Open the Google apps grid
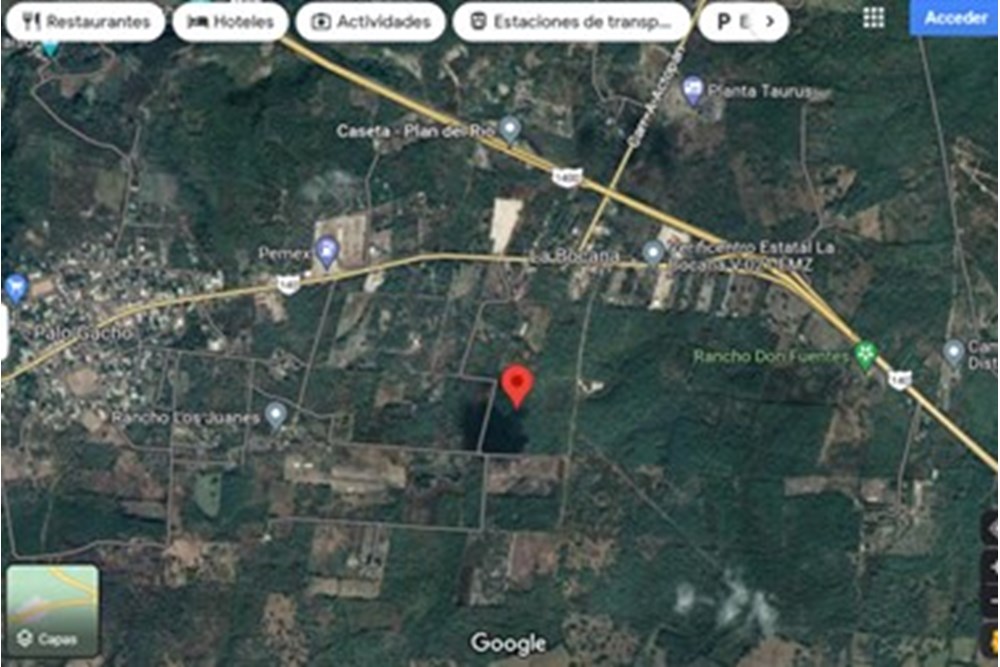The width and height of the screenshot is (1000, 667). pos(873,18)
